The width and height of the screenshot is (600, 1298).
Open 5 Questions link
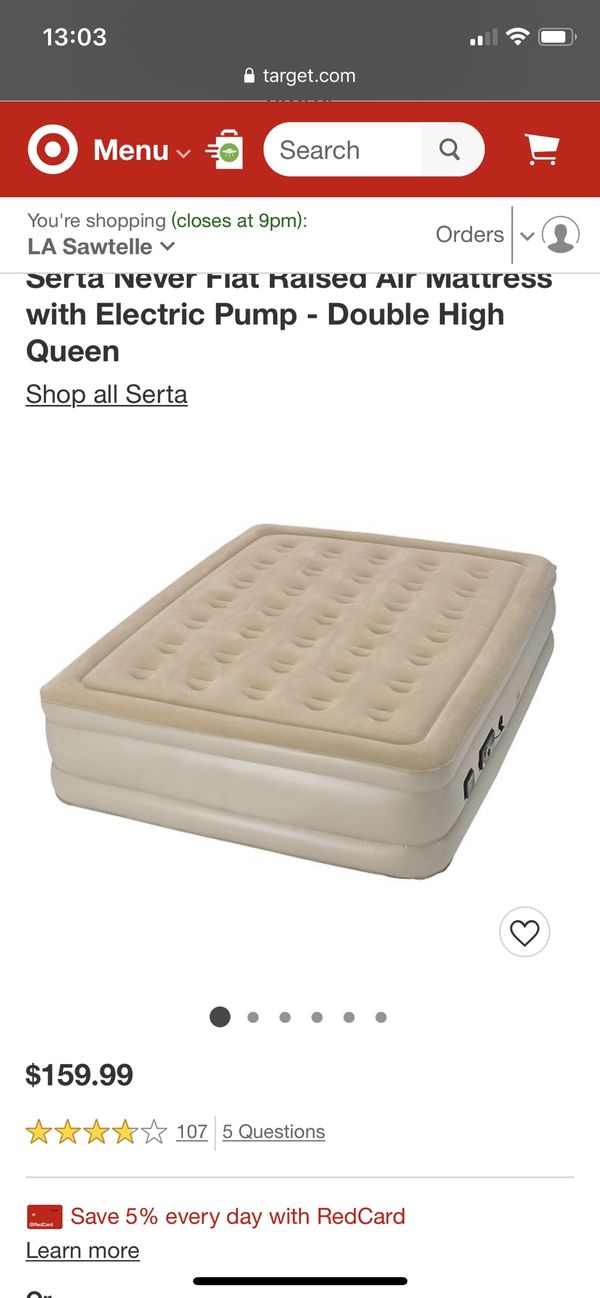274,1132
